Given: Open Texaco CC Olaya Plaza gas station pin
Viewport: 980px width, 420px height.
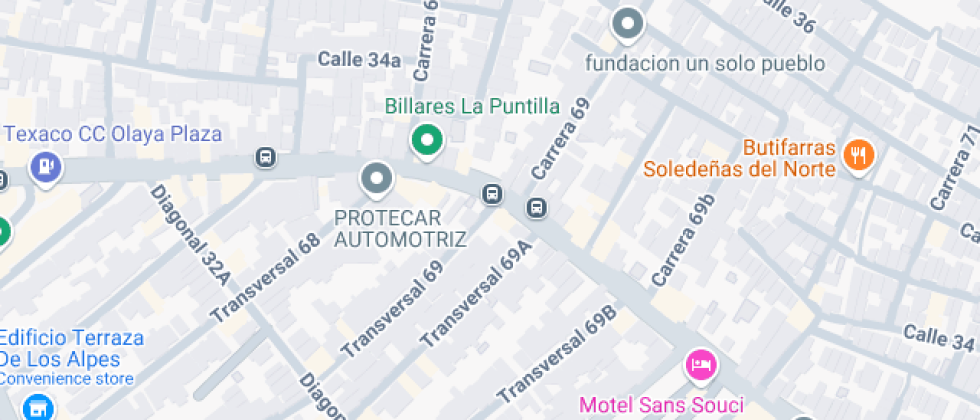Looking at the screenshot, I should point(44,166).
